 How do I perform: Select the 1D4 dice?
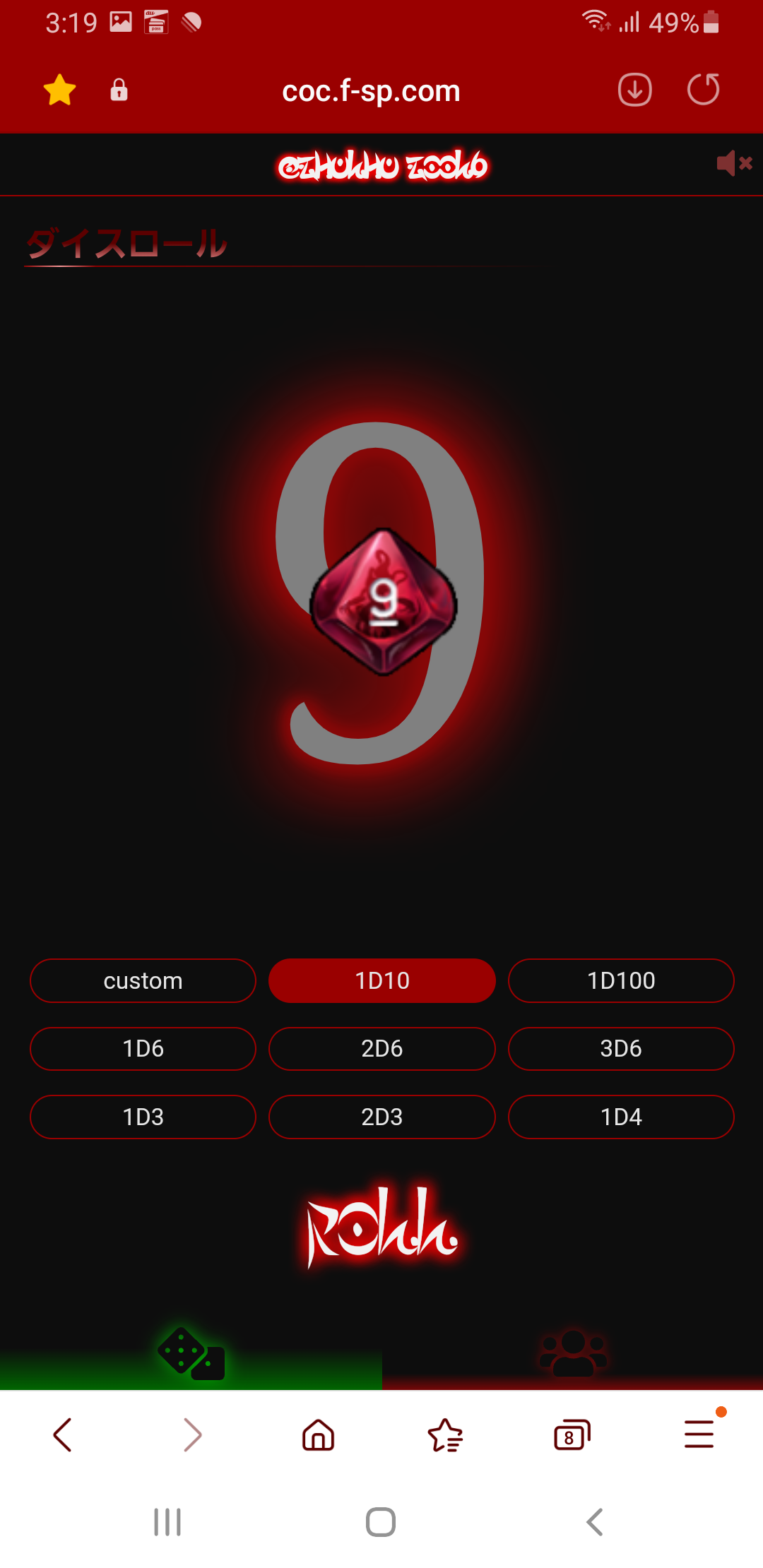point(621,1117)
